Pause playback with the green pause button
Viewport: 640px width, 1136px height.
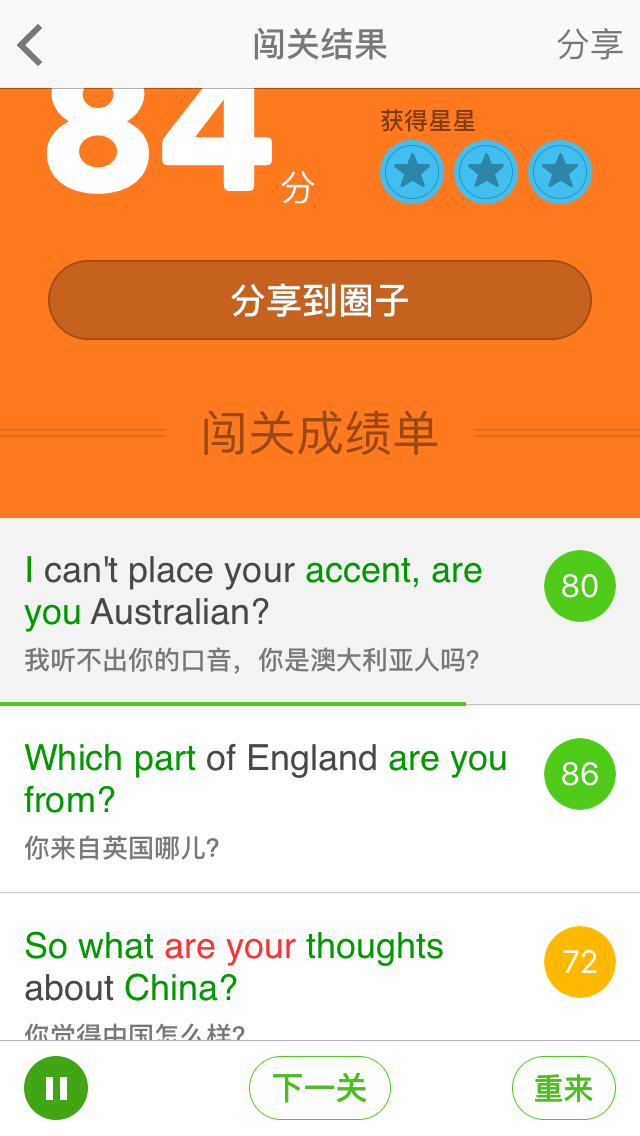(x=56, y=1088)
